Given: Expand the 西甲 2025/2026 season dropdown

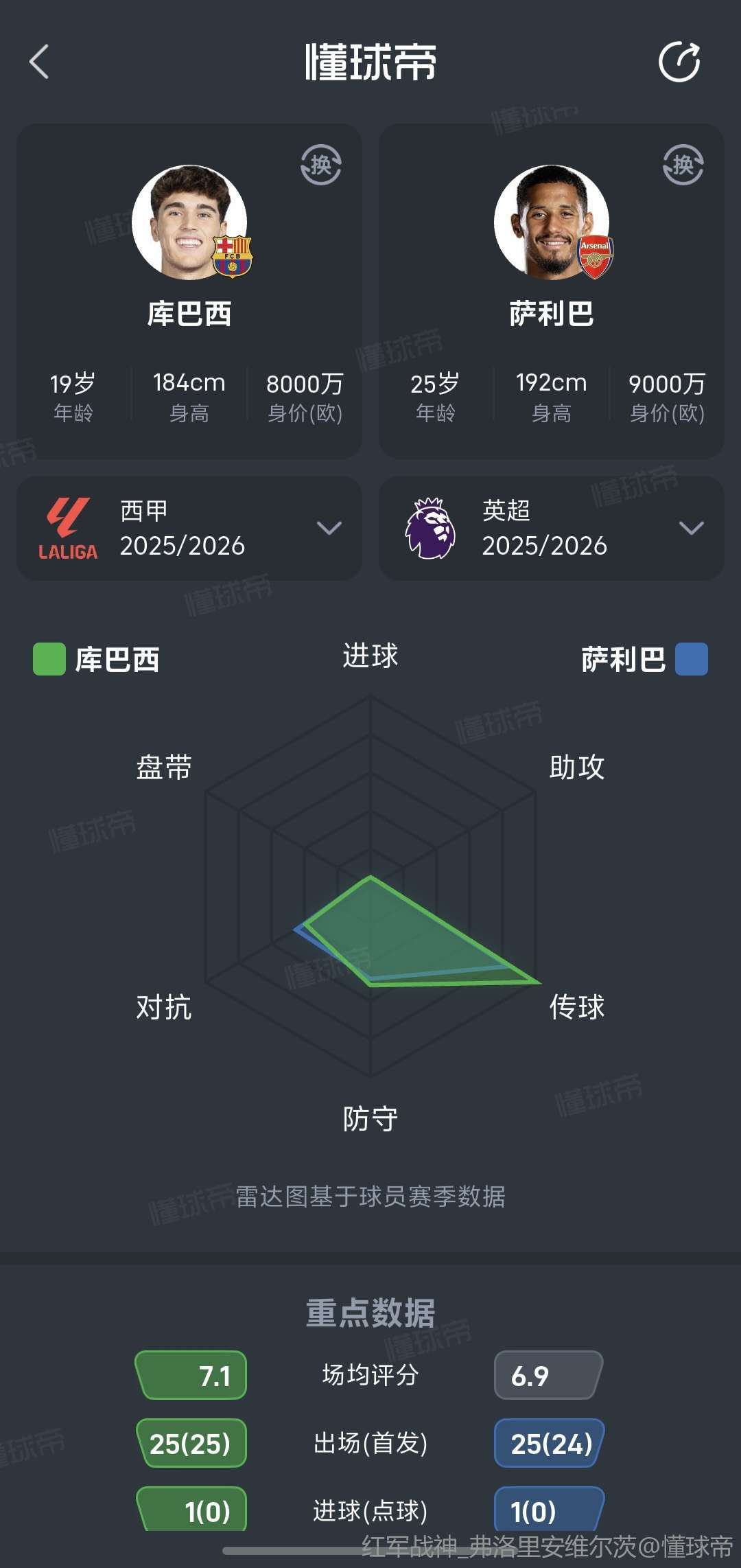Looking at the screenshot, I should pos(329,528).
